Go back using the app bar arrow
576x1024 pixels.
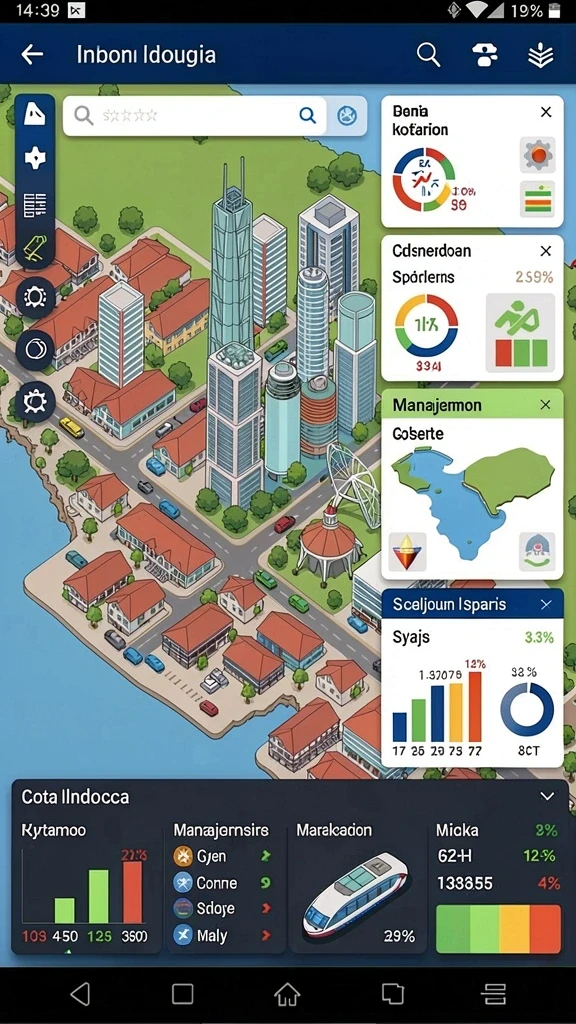point(32,55)
